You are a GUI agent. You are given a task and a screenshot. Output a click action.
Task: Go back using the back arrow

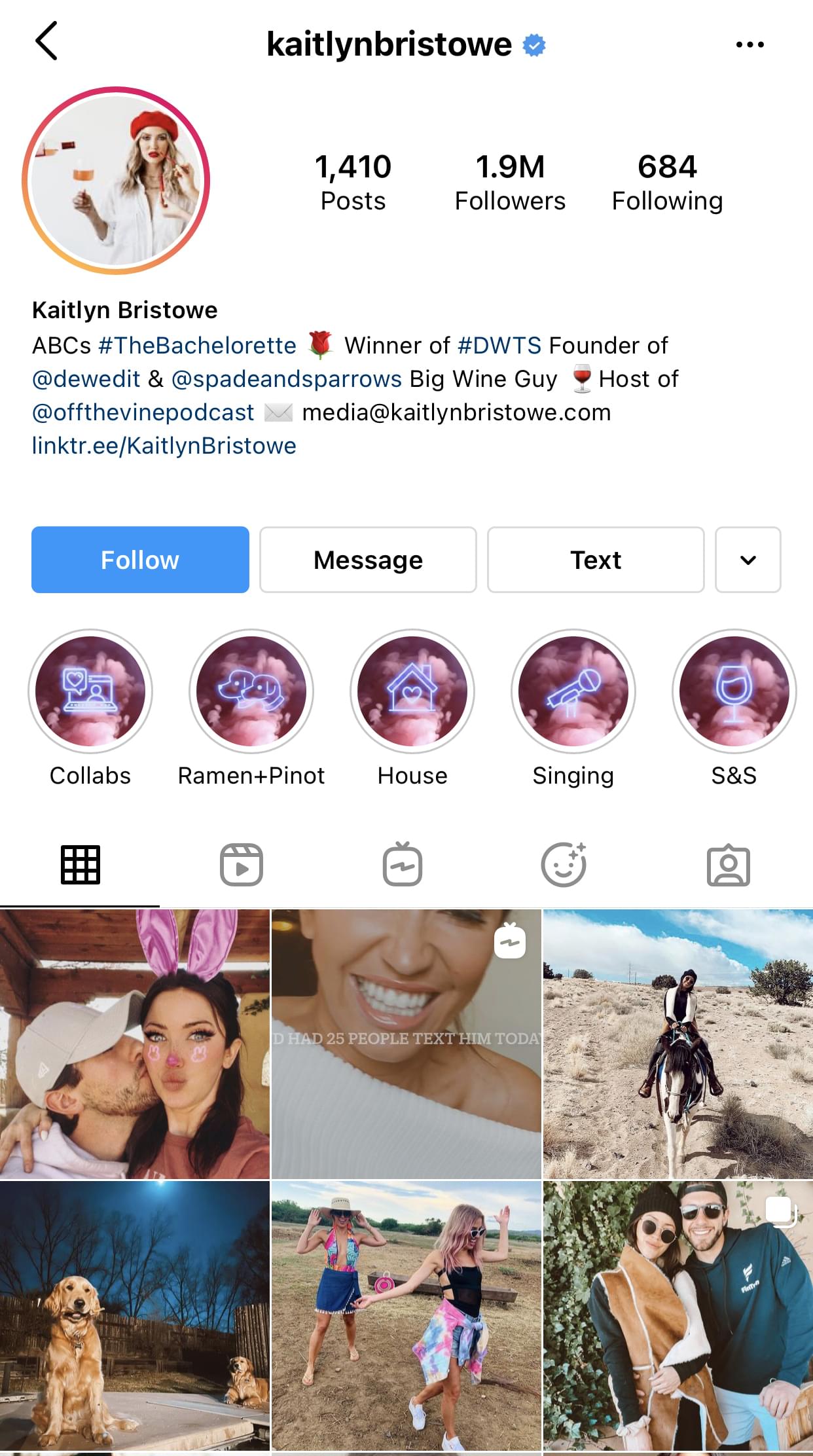click(46, 41)
